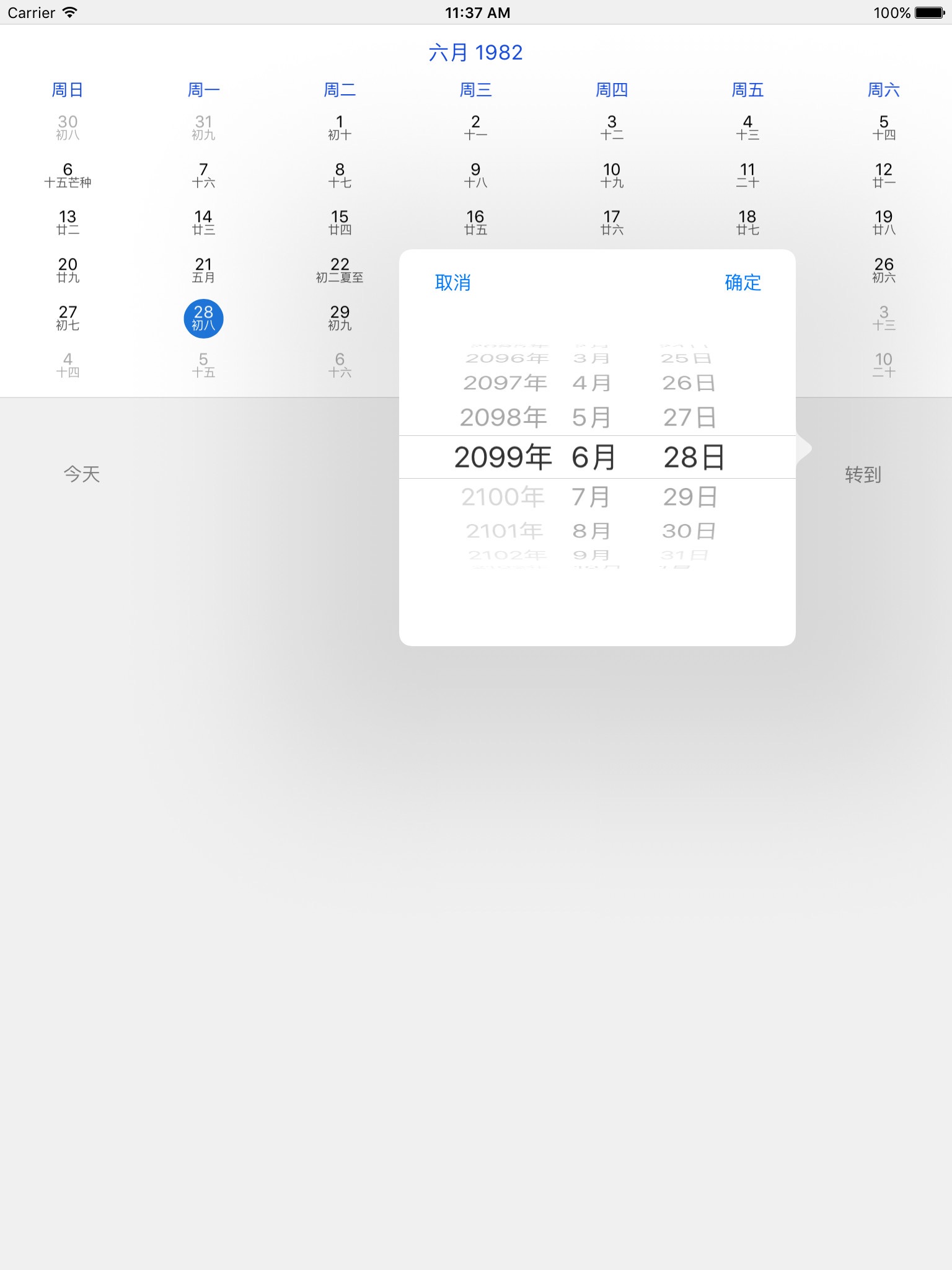952x1270 pixels.
Task: Pick 7月 in the month wheel
Action: tap(591, 497)
